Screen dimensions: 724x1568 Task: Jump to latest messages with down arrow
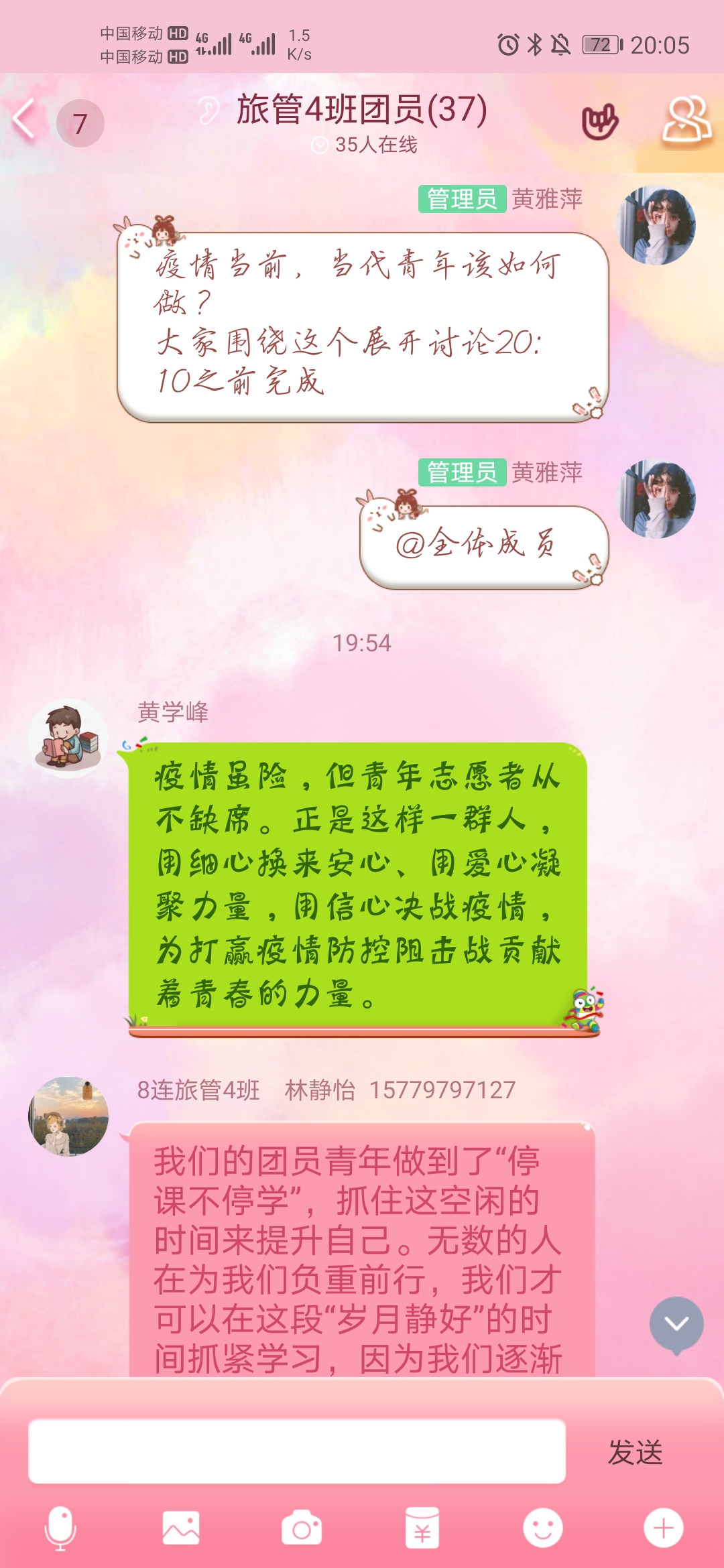(x=676, y=1324)
